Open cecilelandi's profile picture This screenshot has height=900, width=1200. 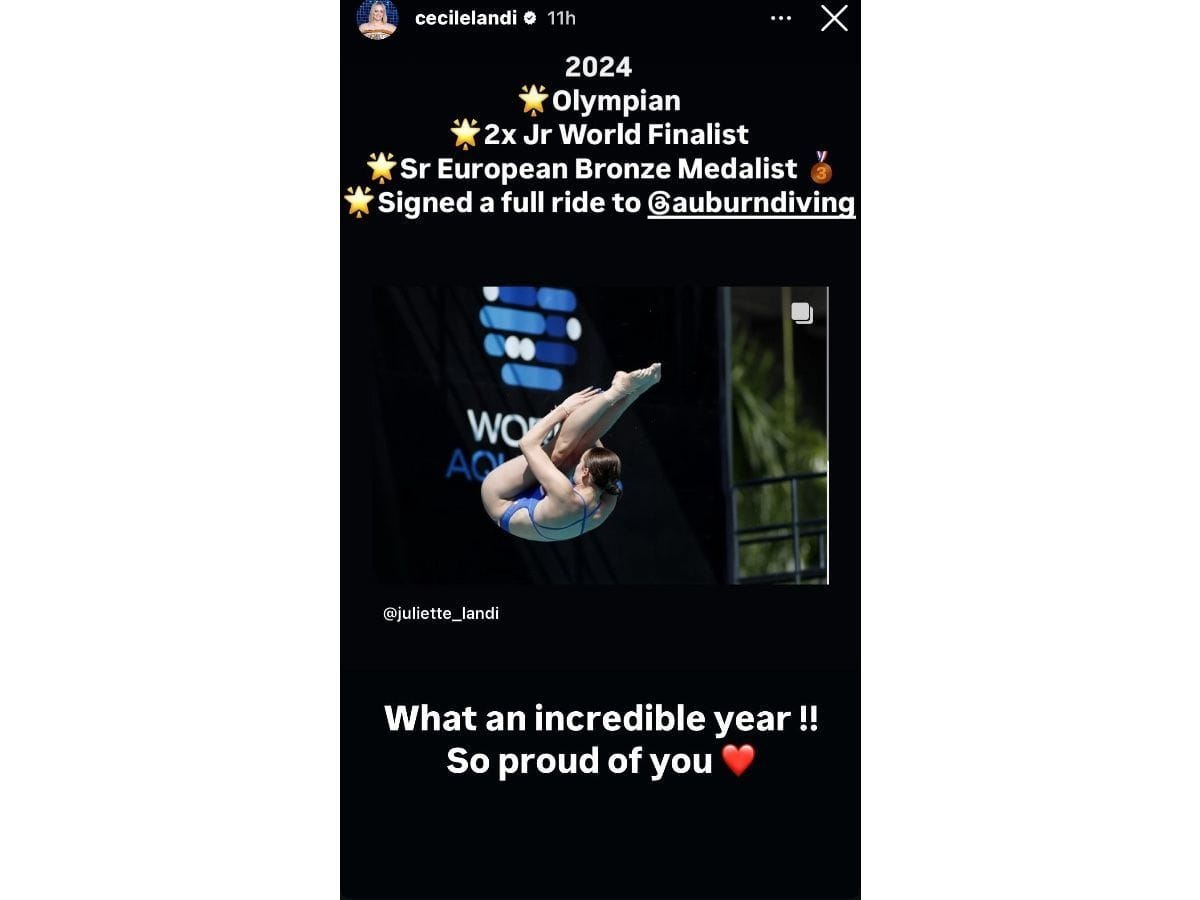click(x=378, y=19)
